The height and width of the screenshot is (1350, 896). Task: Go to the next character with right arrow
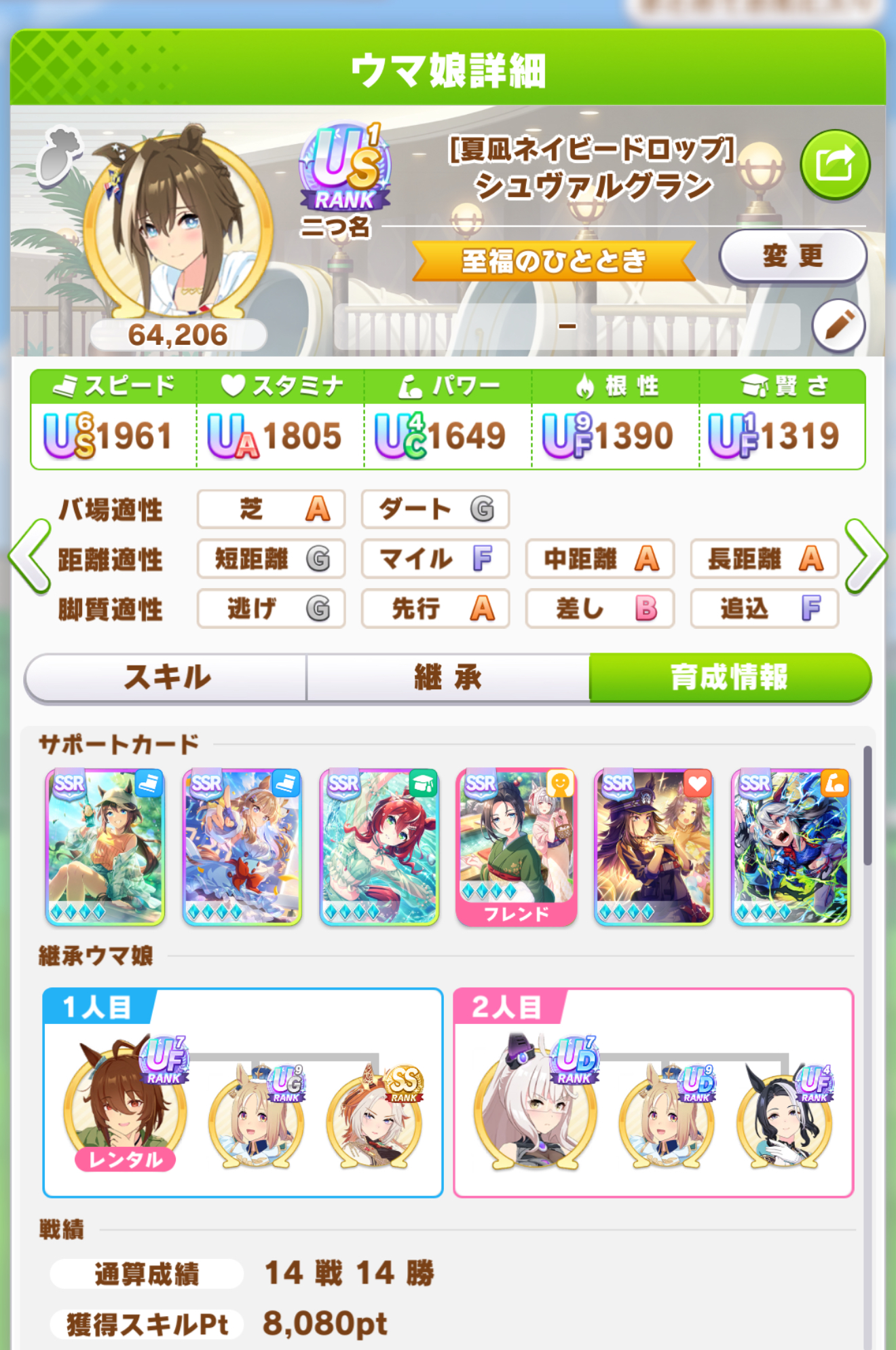coord(865,557)
